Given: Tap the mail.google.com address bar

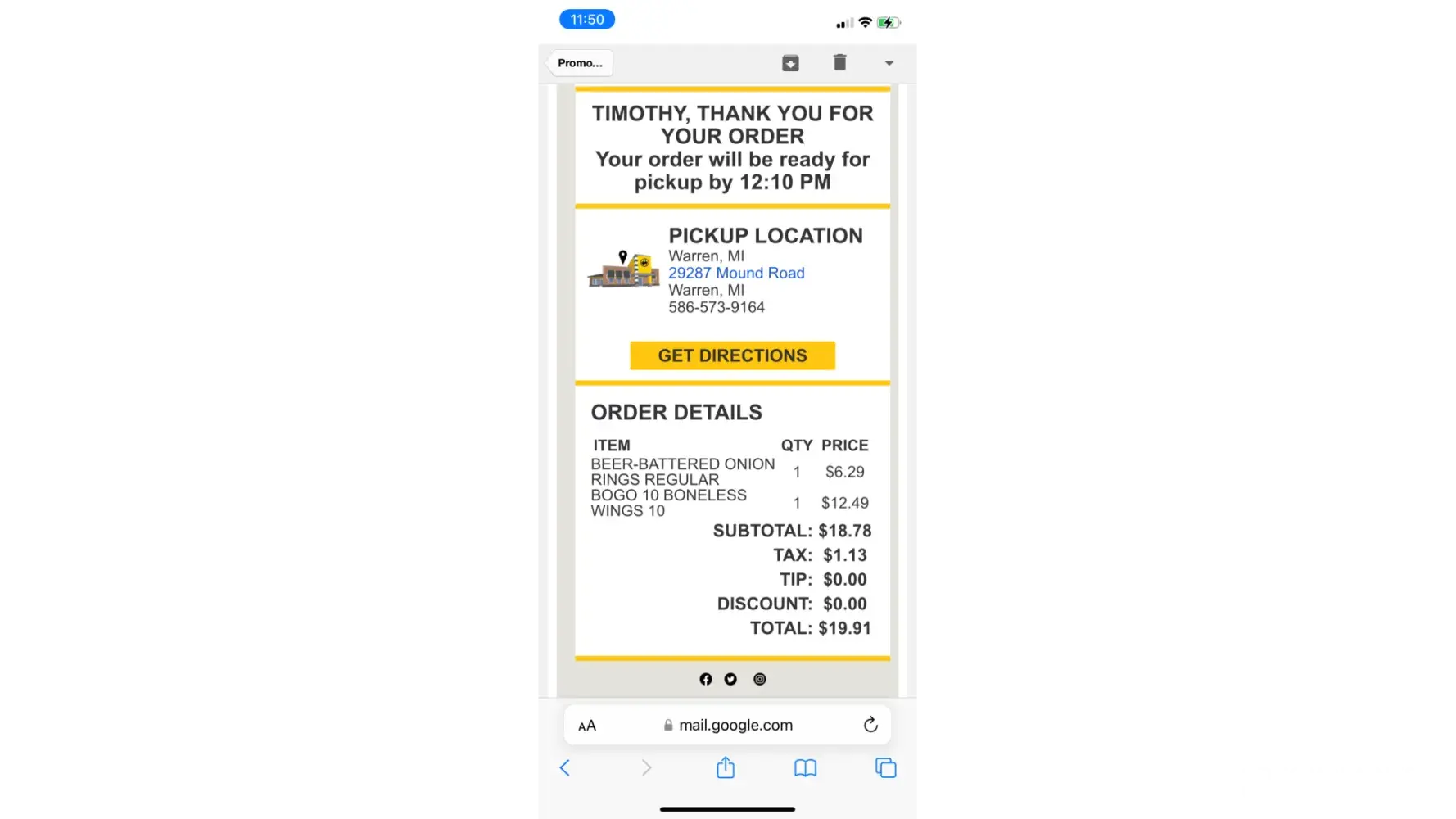Looking at the screenshot, I should [x=729, y=726].
